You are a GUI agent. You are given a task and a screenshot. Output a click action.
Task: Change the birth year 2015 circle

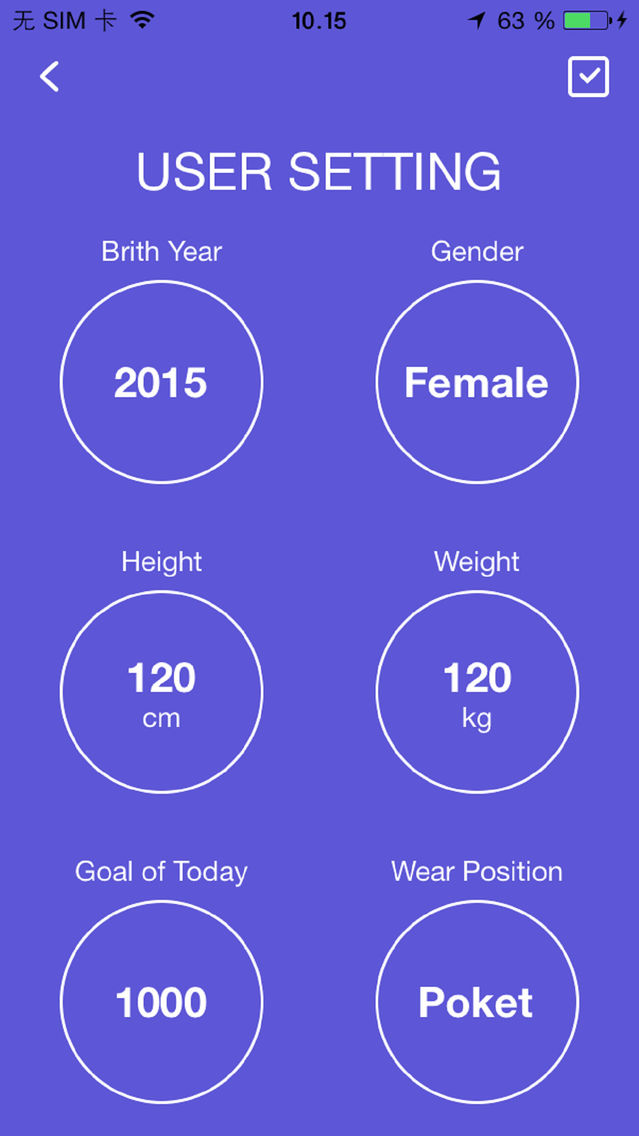[162, 382]
